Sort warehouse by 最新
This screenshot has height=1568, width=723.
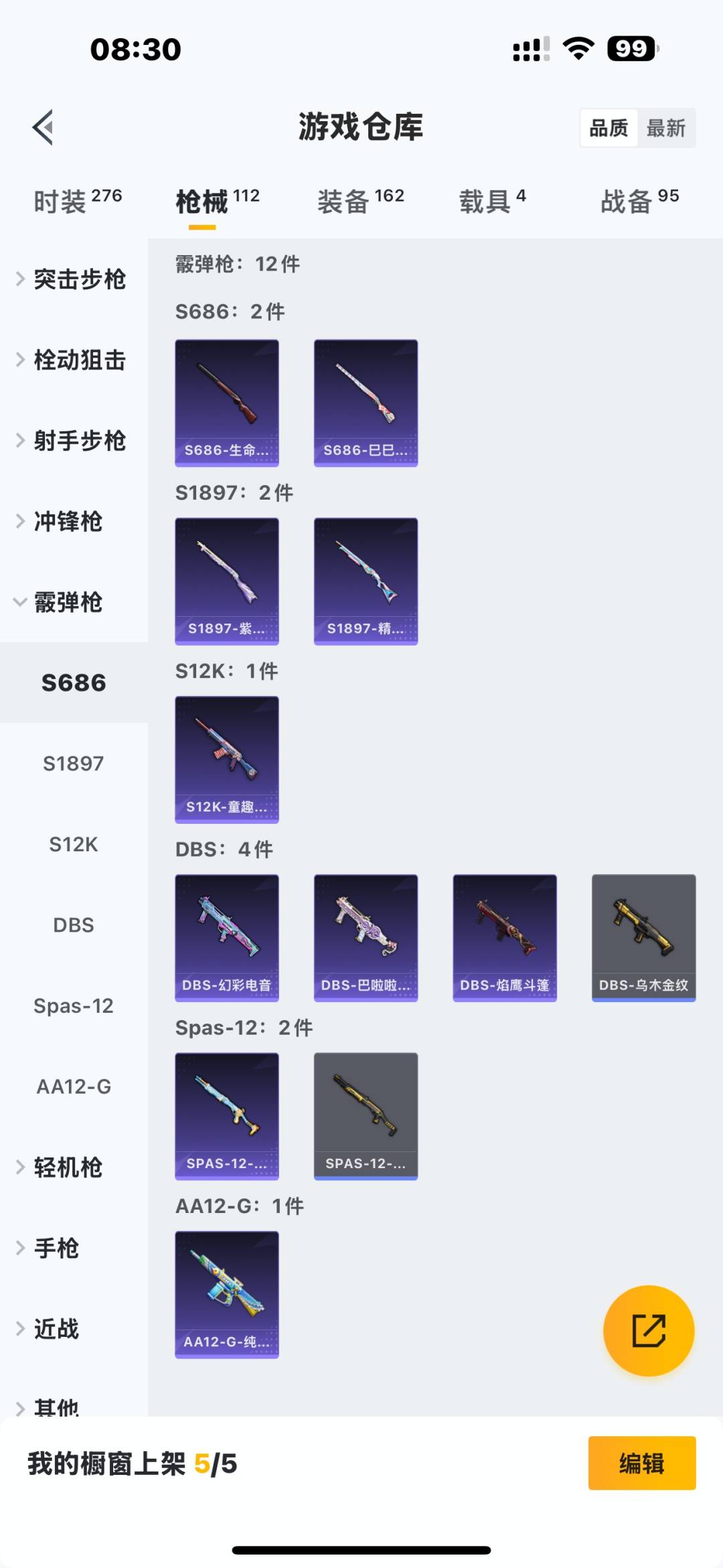(665, 128)
